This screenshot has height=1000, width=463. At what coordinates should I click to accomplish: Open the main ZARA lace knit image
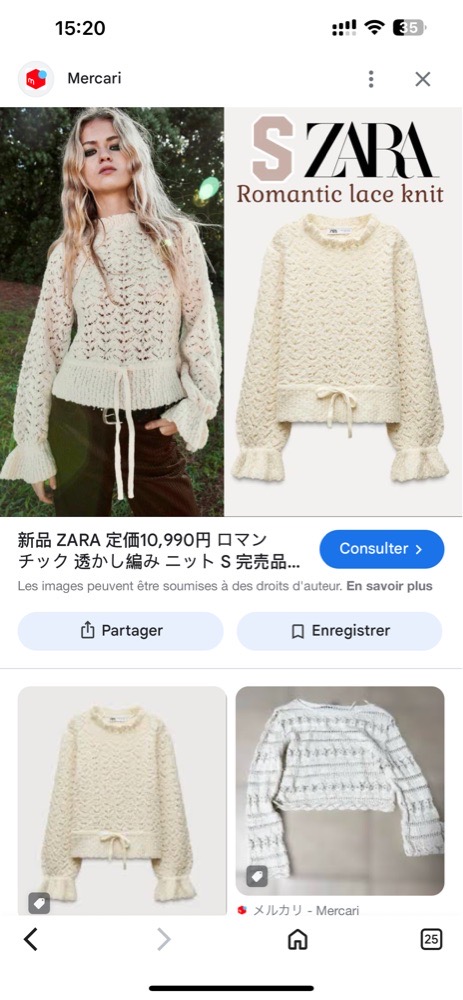232,312
